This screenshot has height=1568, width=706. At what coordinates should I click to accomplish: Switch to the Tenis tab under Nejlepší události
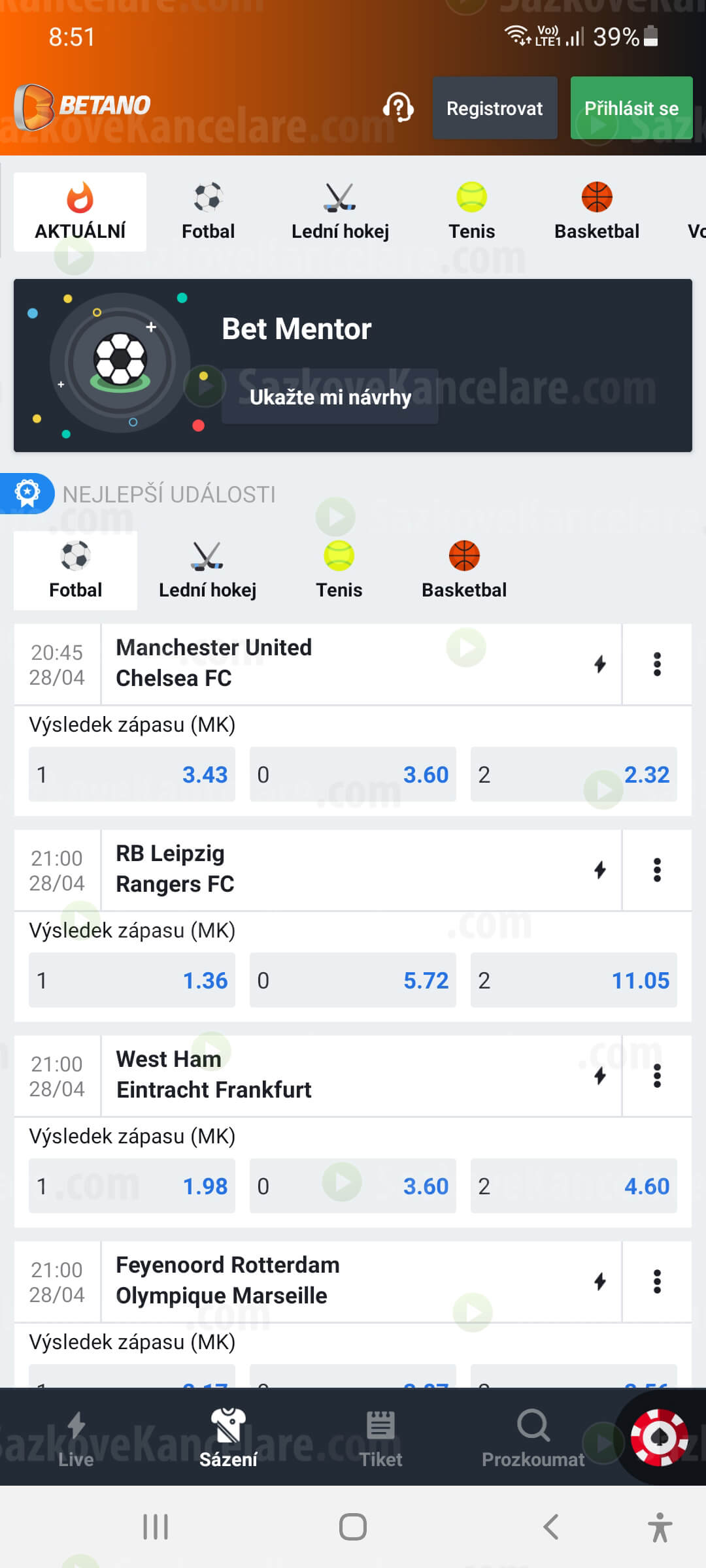pyautogui.click(x=339, y=570)
